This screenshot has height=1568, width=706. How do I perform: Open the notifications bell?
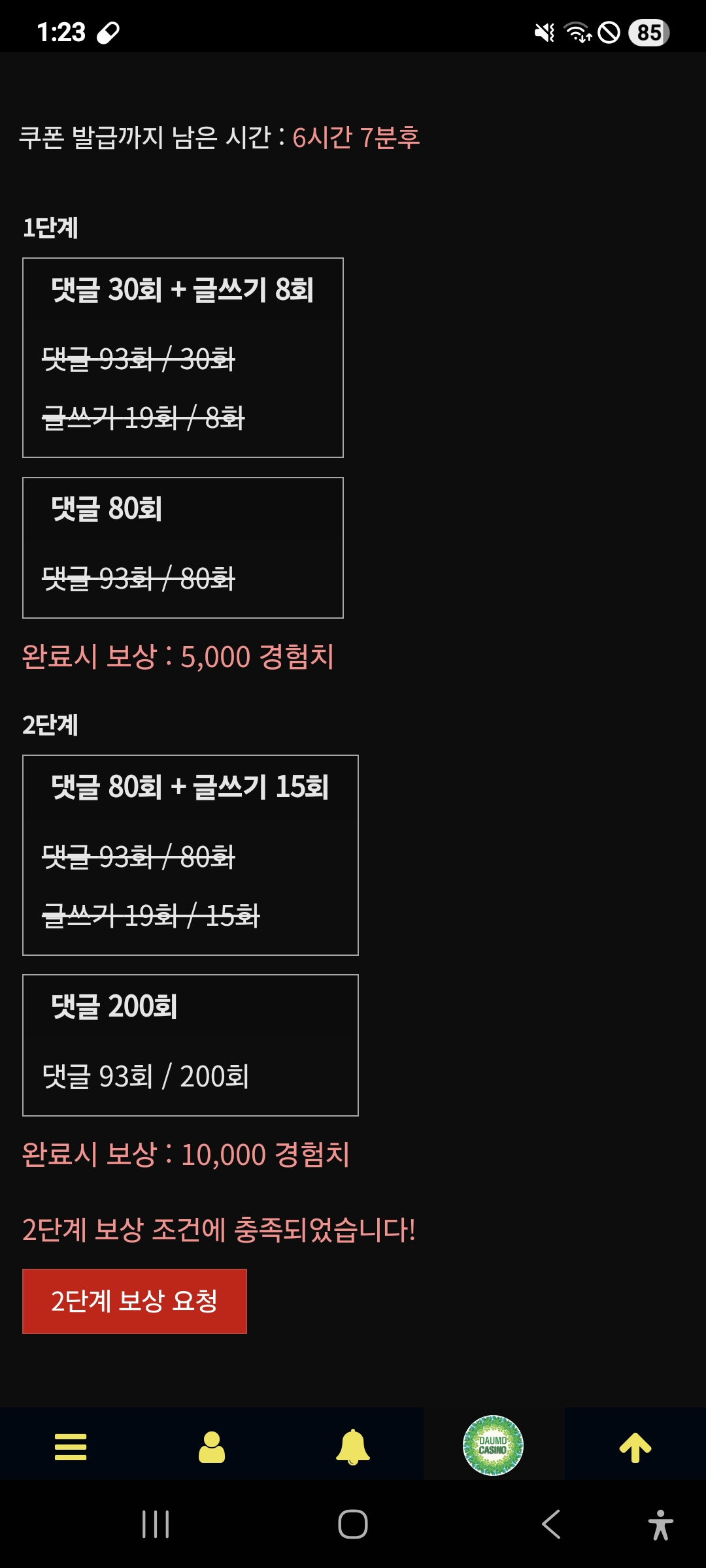tap(353, 1446)
